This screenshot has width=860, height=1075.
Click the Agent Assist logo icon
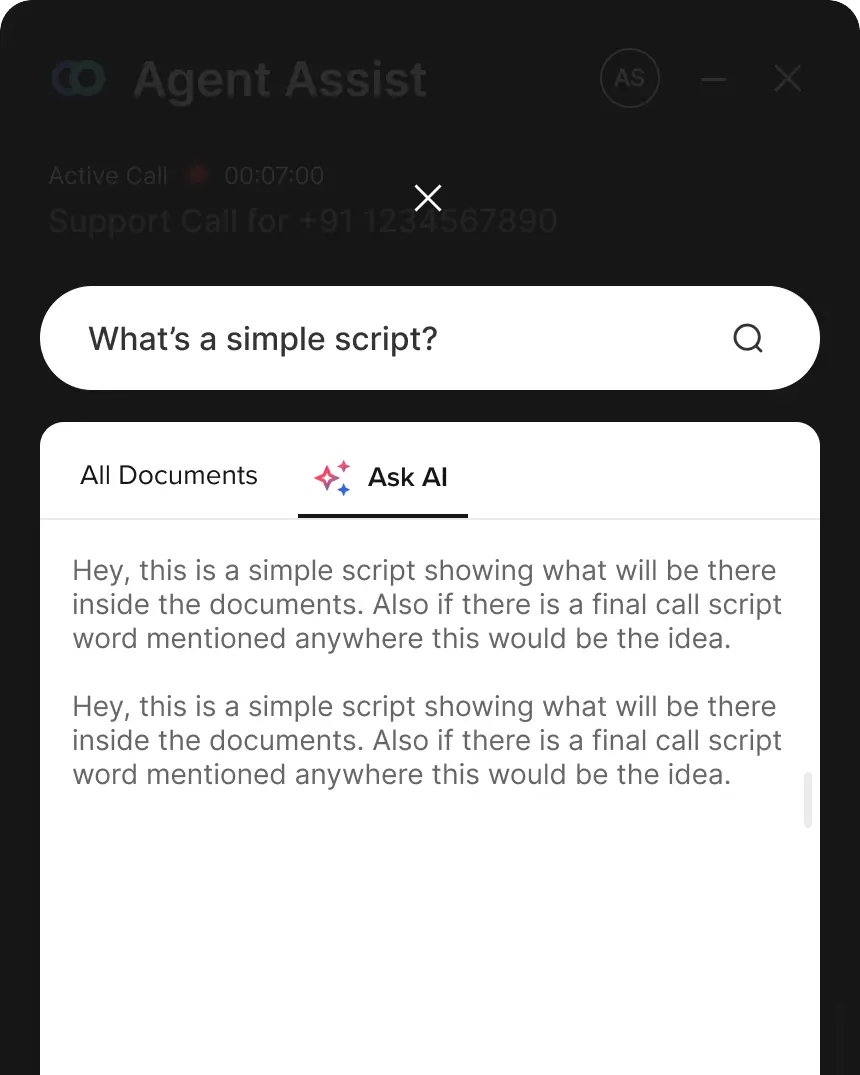click(79, 79)
